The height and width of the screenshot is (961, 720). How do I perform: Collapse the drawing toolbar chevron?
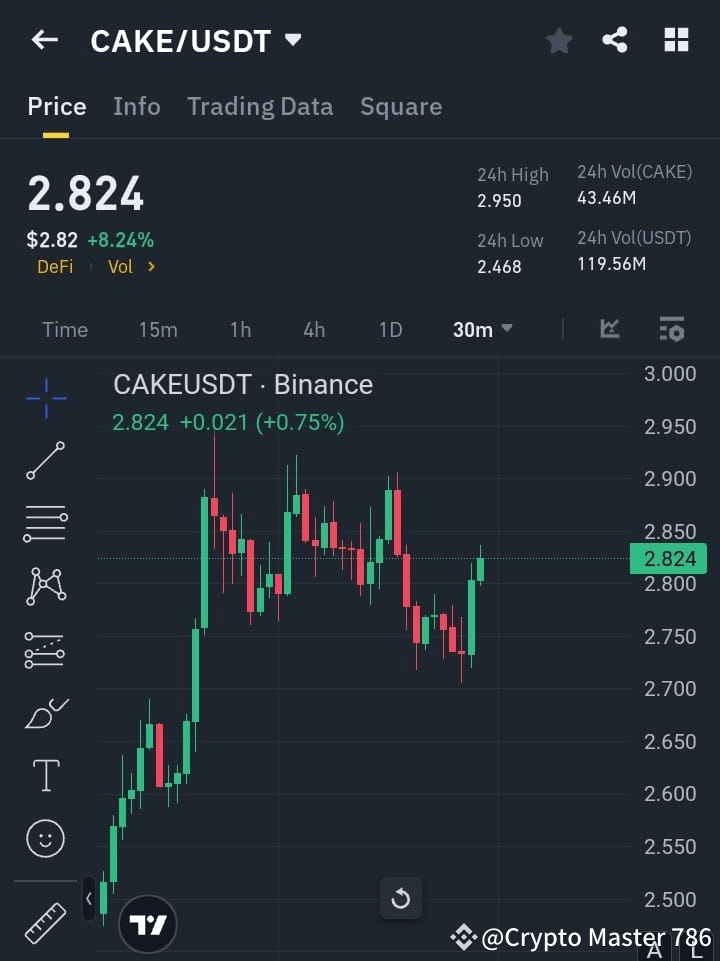point(88,898)
